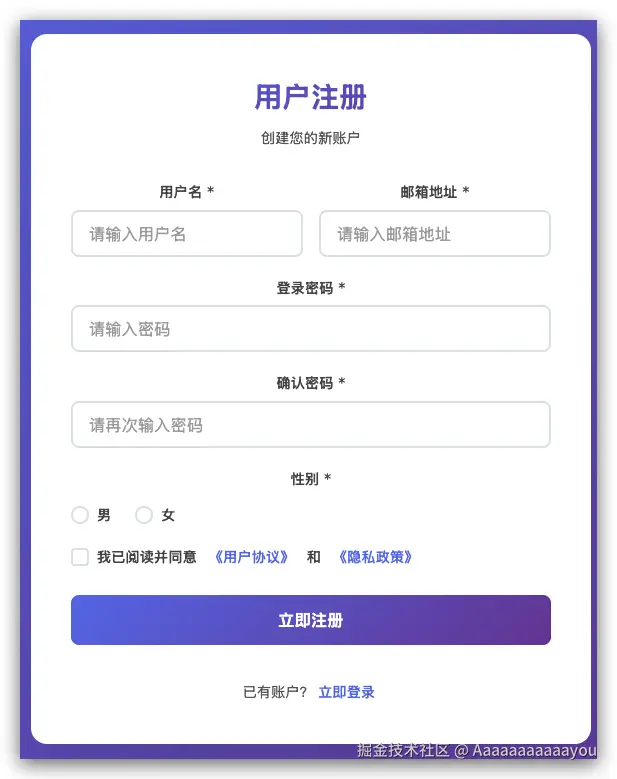The height and width of the screenshot is (779, 617).
Task: Tap the 用户名 input field
Action: click(x=186, y=234)
